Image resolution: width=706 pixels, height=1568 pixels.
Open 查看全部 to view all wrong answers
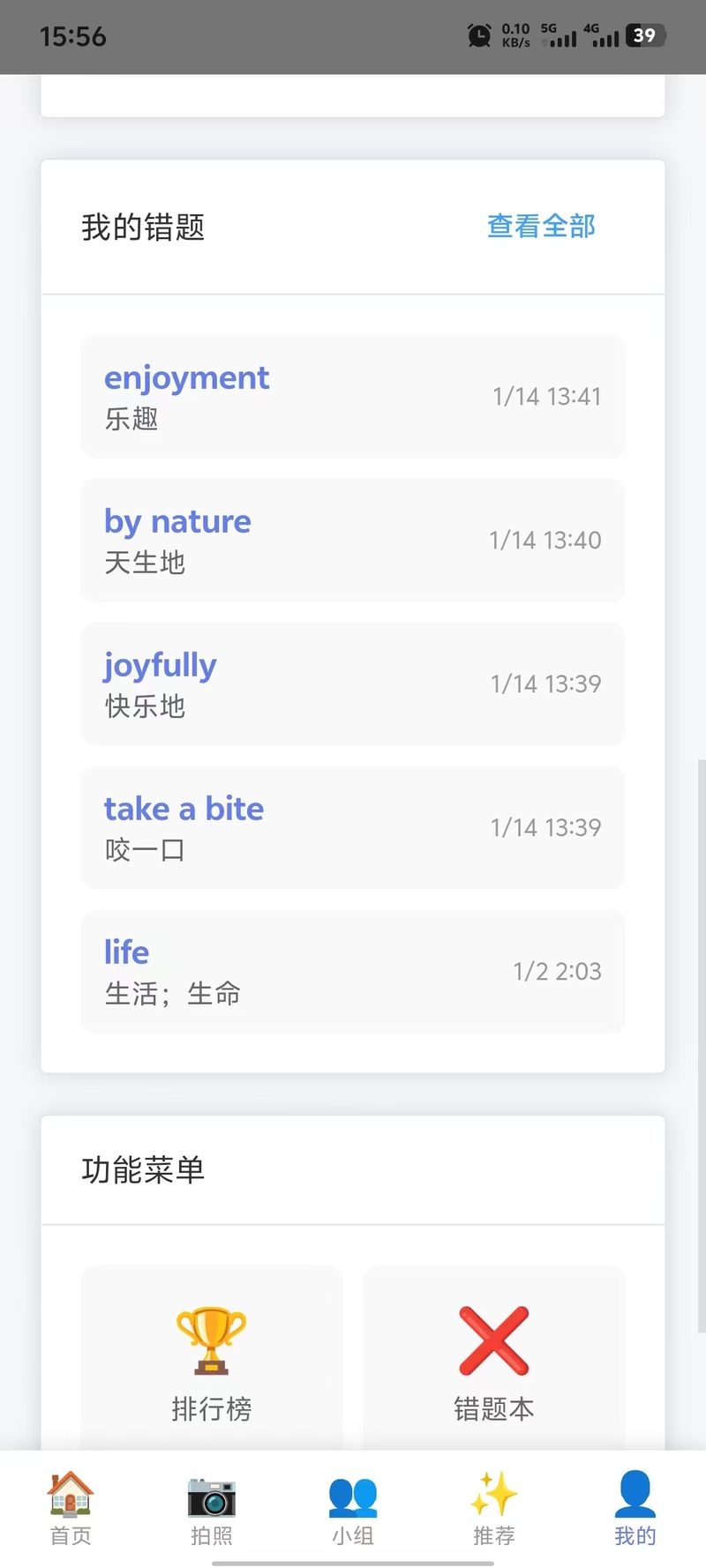coord(541,227)
